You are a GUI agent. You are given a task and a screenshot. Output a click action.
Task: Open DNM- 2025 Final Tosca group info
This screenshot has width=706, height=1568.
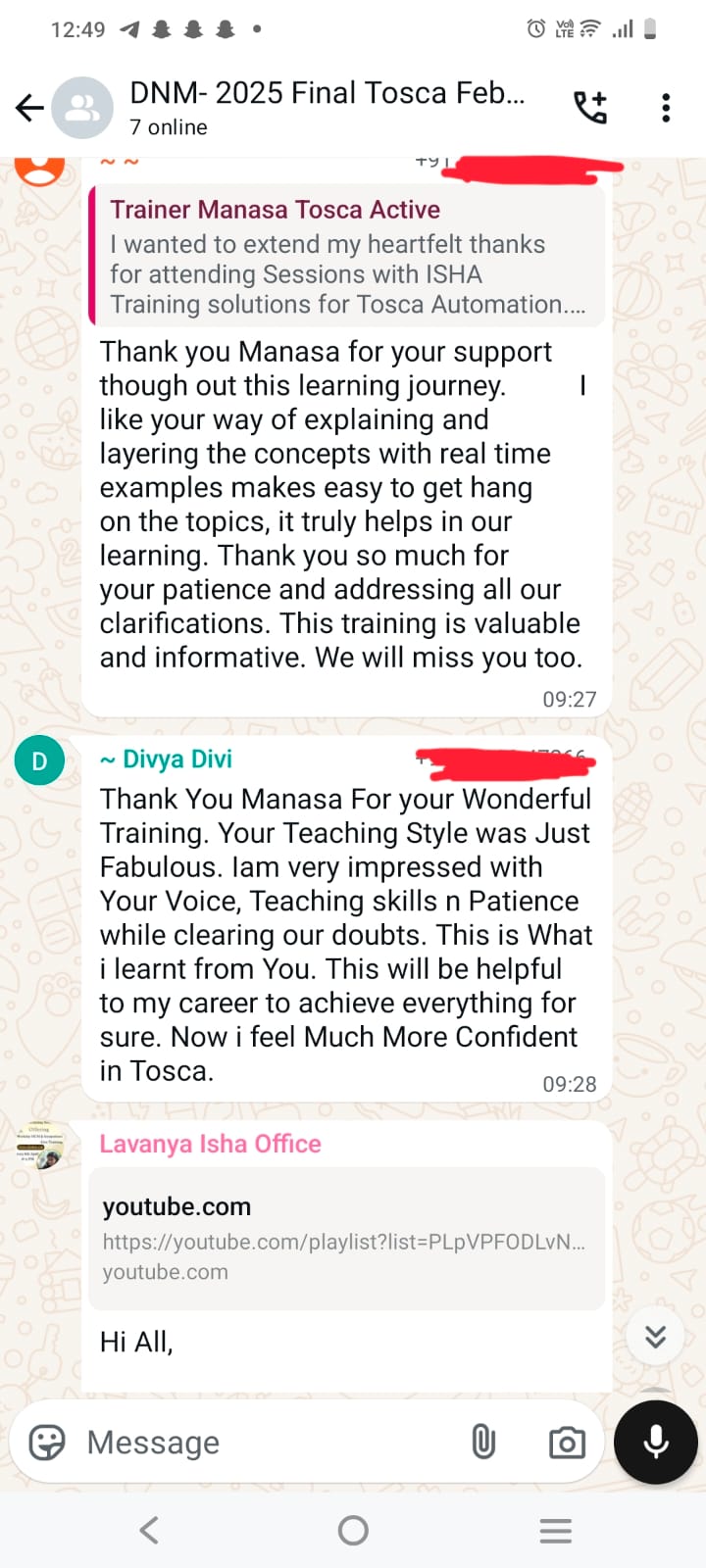click(x=328, y=108)
